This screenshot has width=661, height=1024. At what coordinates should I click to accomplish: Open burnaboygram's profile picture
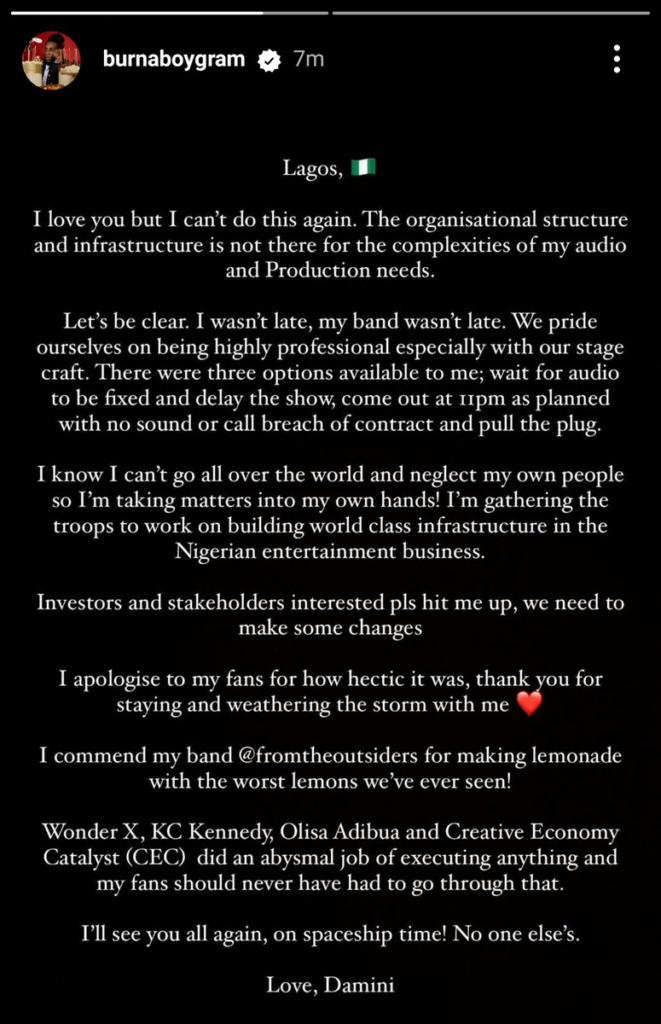(51, 60)
